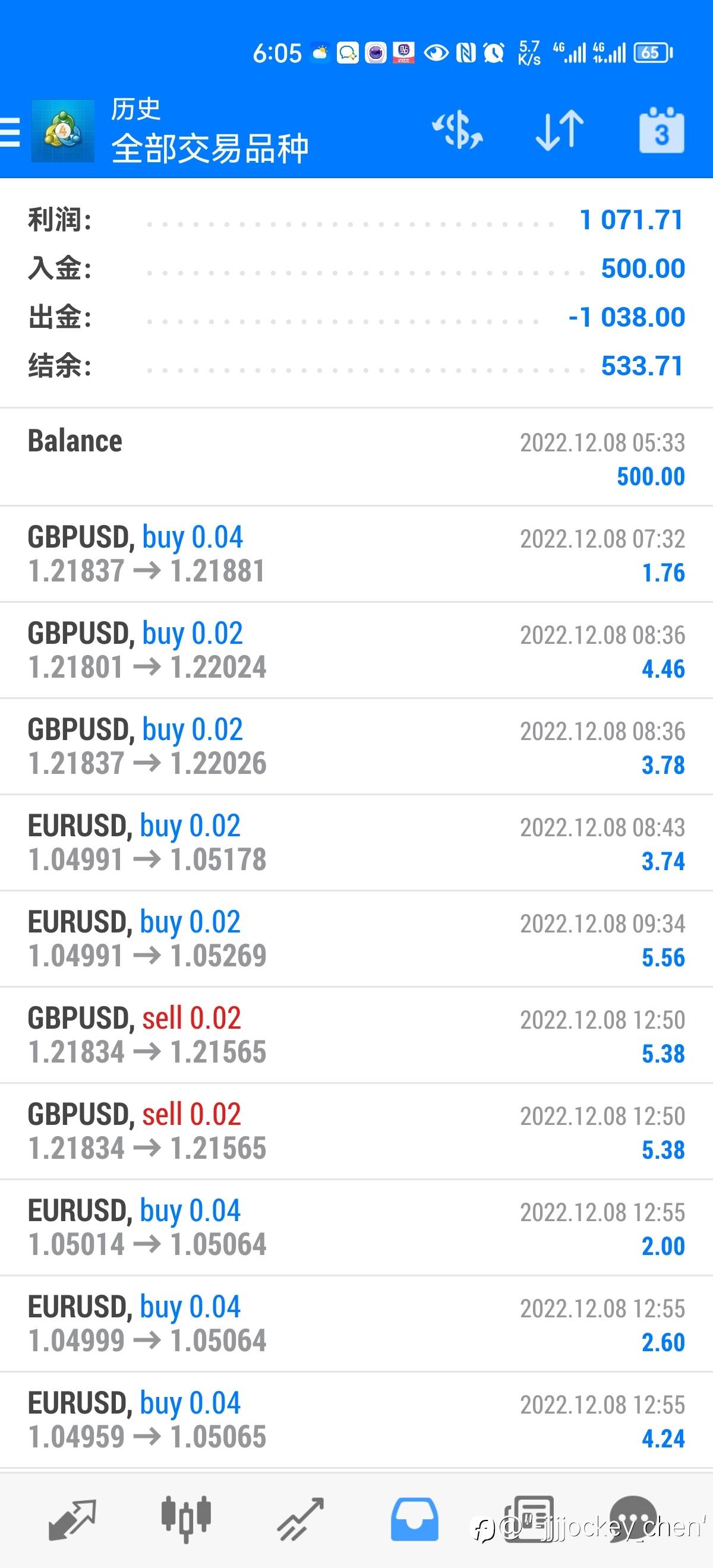Image resolution: width=713 pixels, height=1568 pixels.
Task: Open the EURUSD buy trade with profit 4.24
Action: [356, 1420]
